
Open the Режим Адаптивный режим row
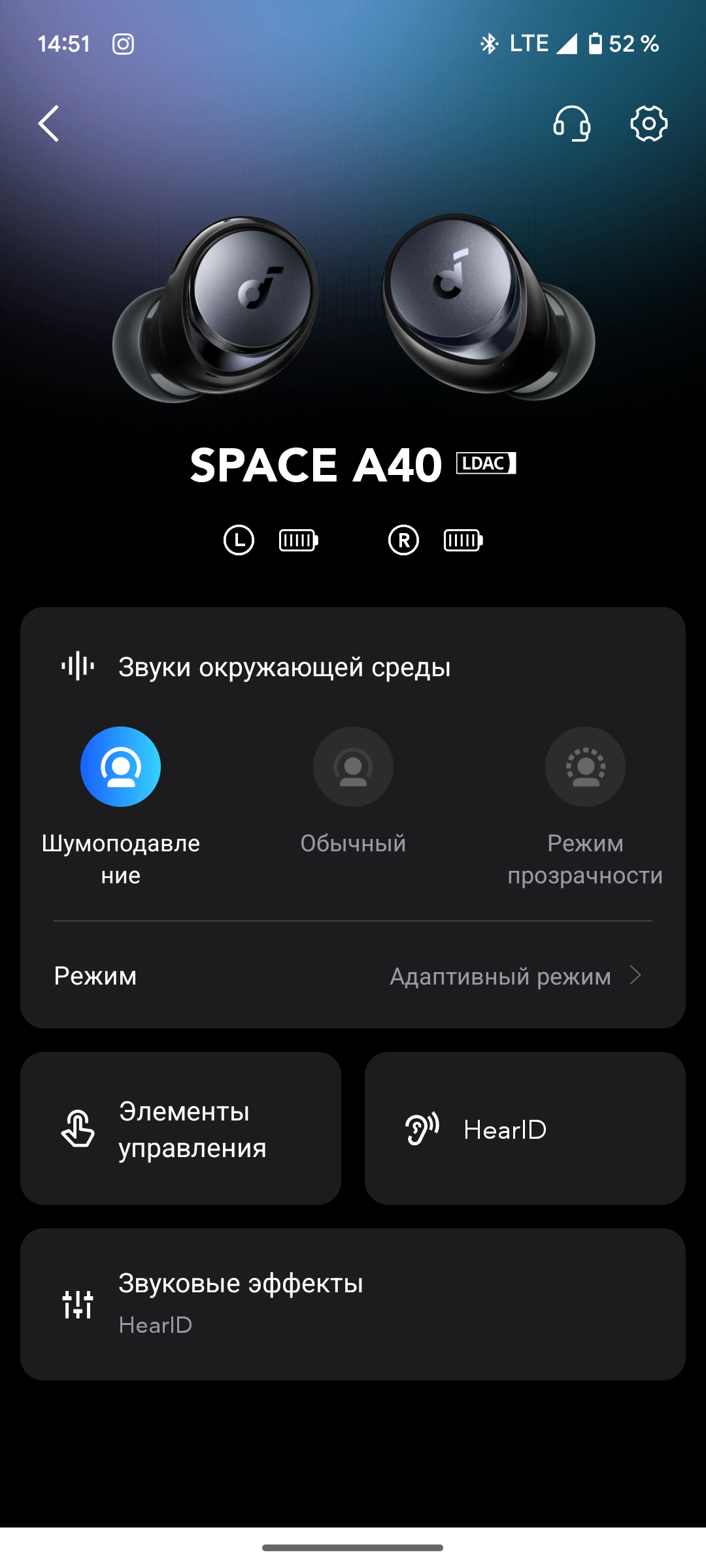click(353, 976)
